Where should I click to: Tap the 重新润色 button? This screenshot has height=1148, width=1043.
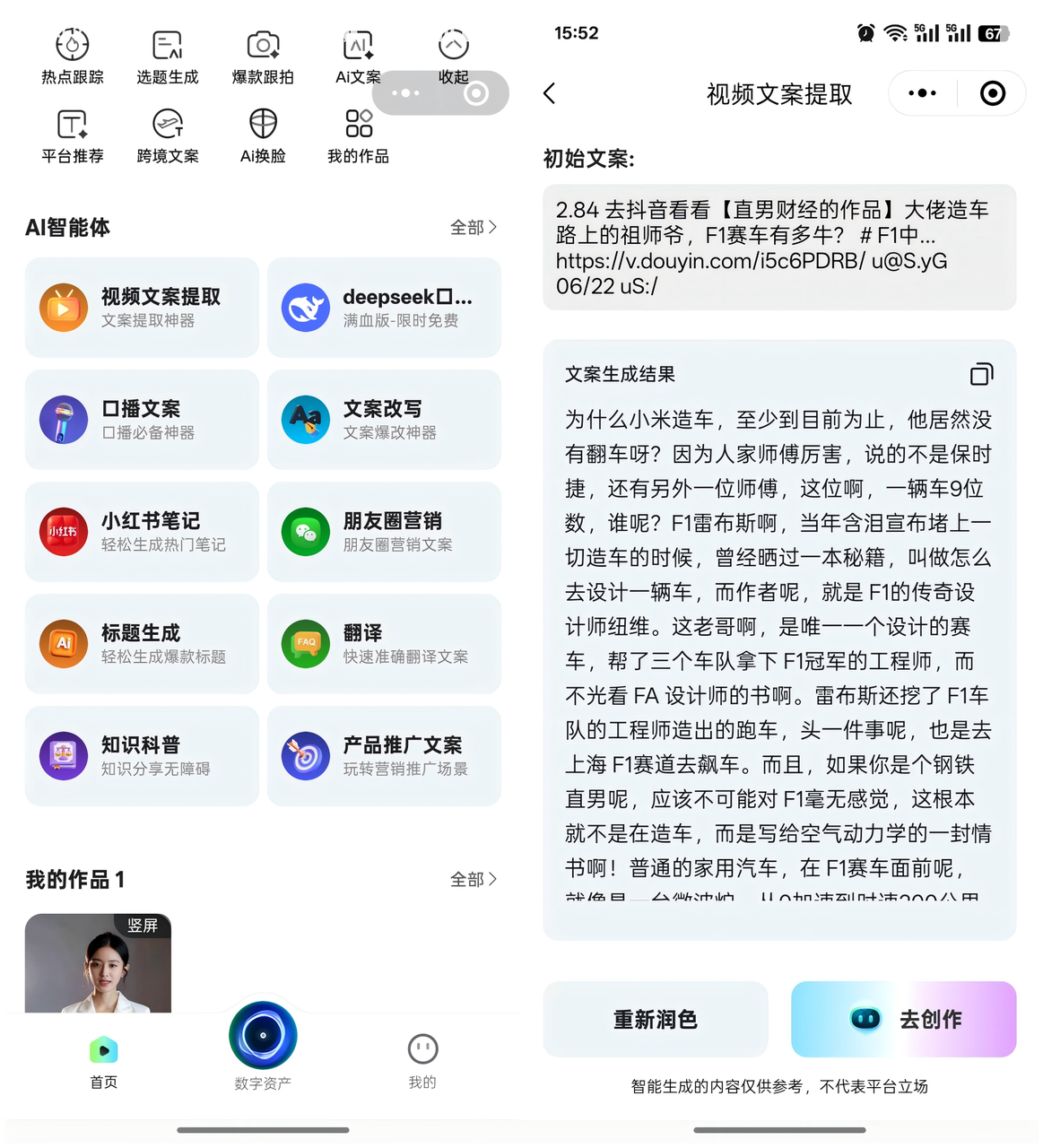click(656, 1020)
